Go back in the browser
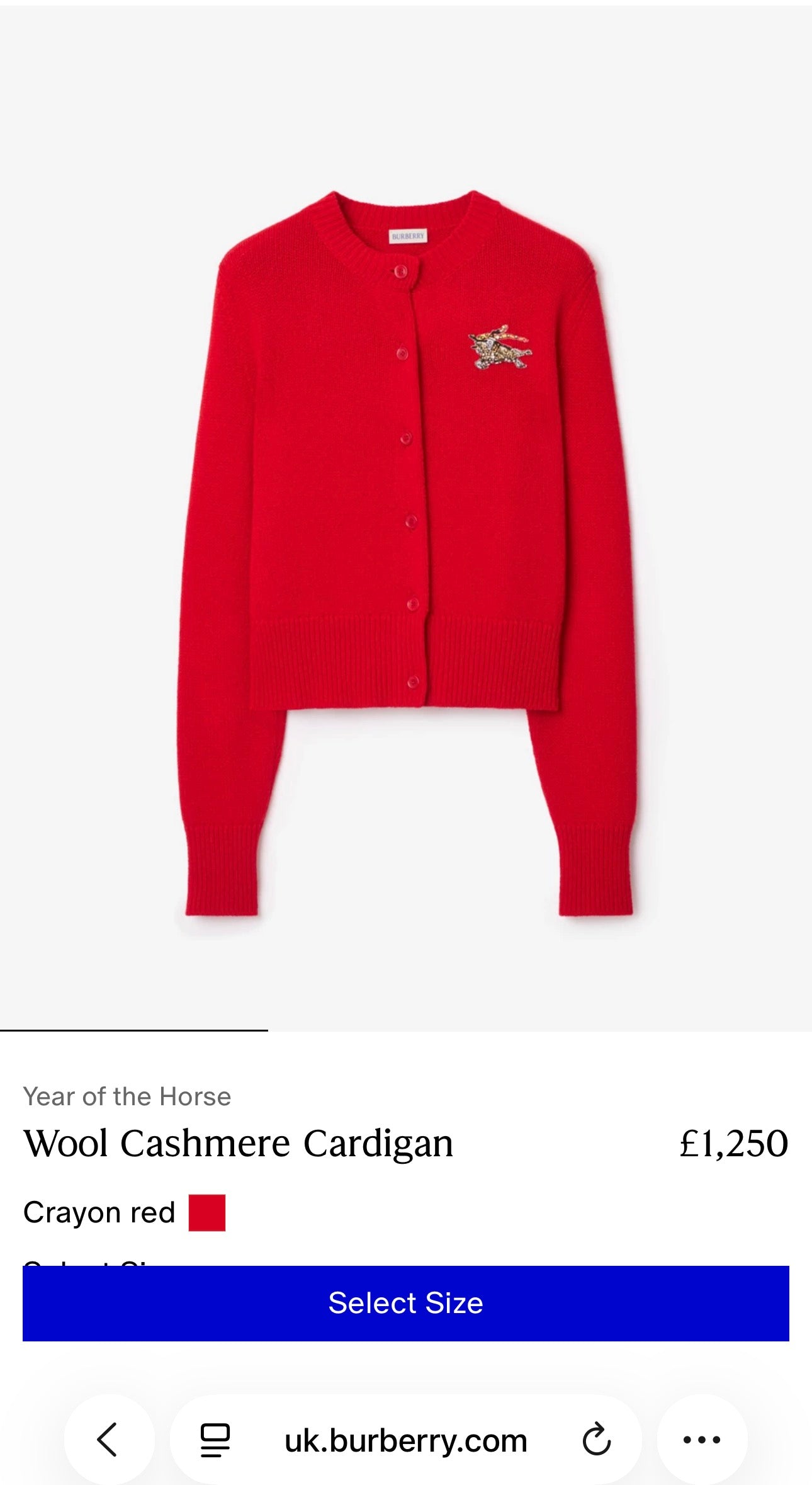The width and height of the screenshot is (812, 1485). click(108, 1440)
